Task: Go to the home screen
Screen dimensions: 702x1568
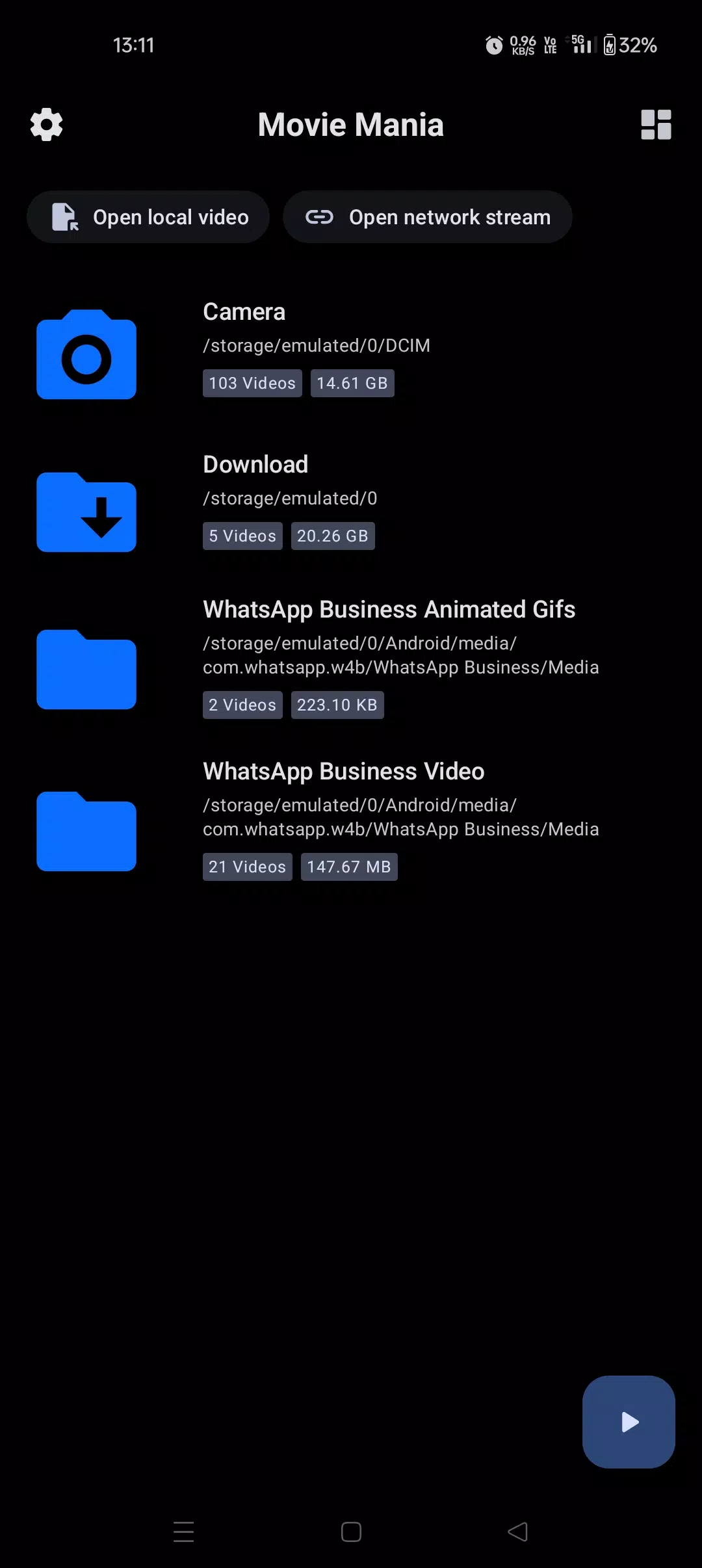Action: [x=351, y=1532]
